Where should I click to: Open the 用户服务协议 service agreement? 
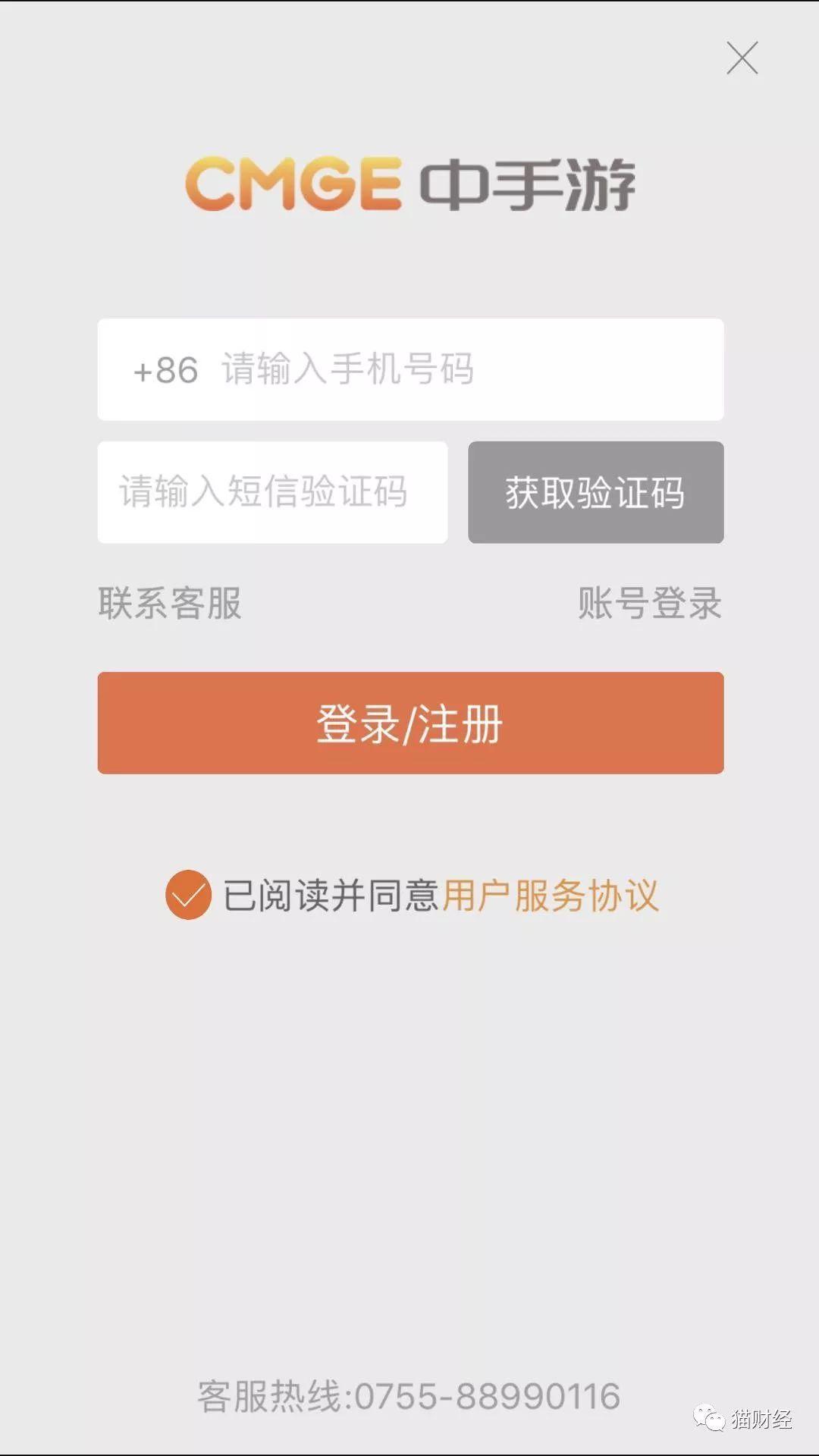553,897
